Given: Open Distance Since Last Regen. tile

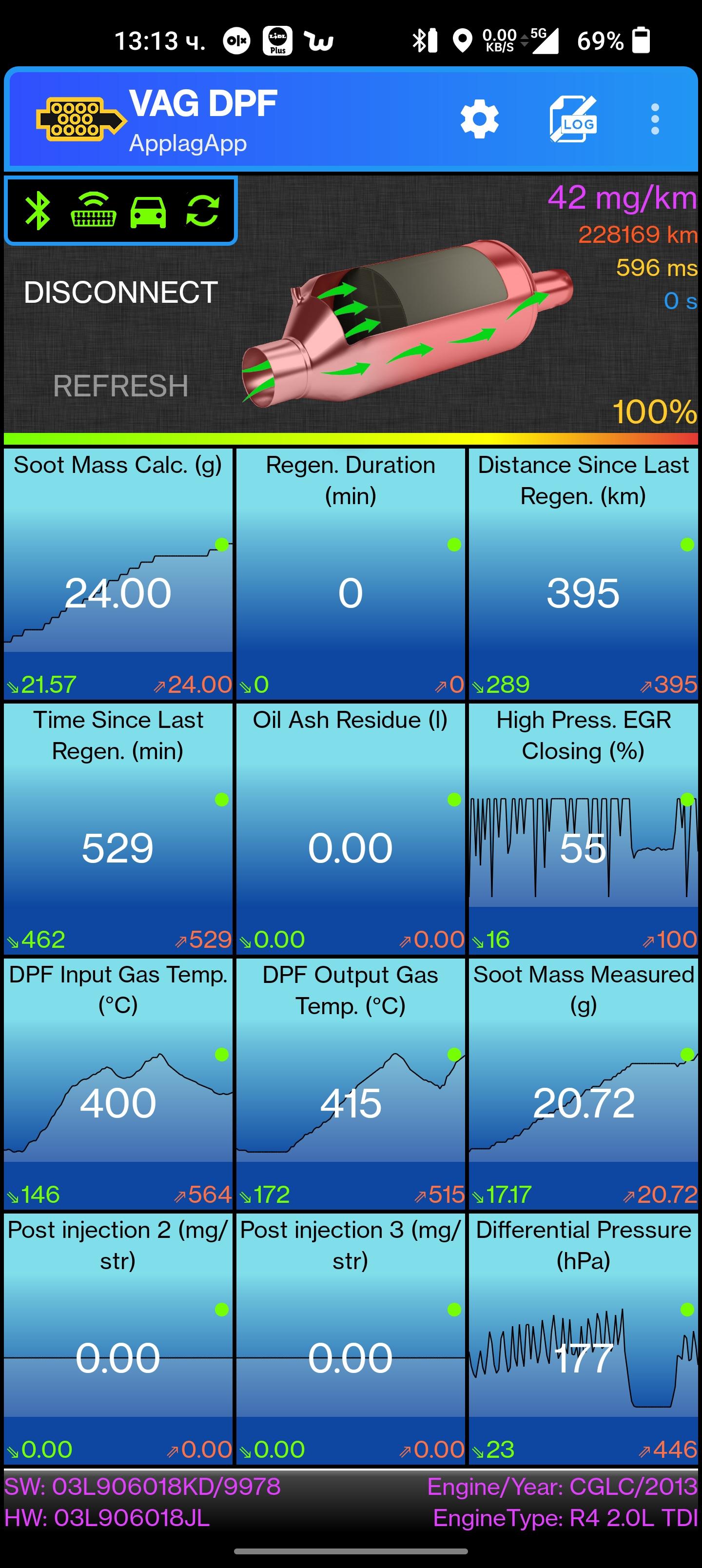Looking at the screenshot, I should 583,574.
